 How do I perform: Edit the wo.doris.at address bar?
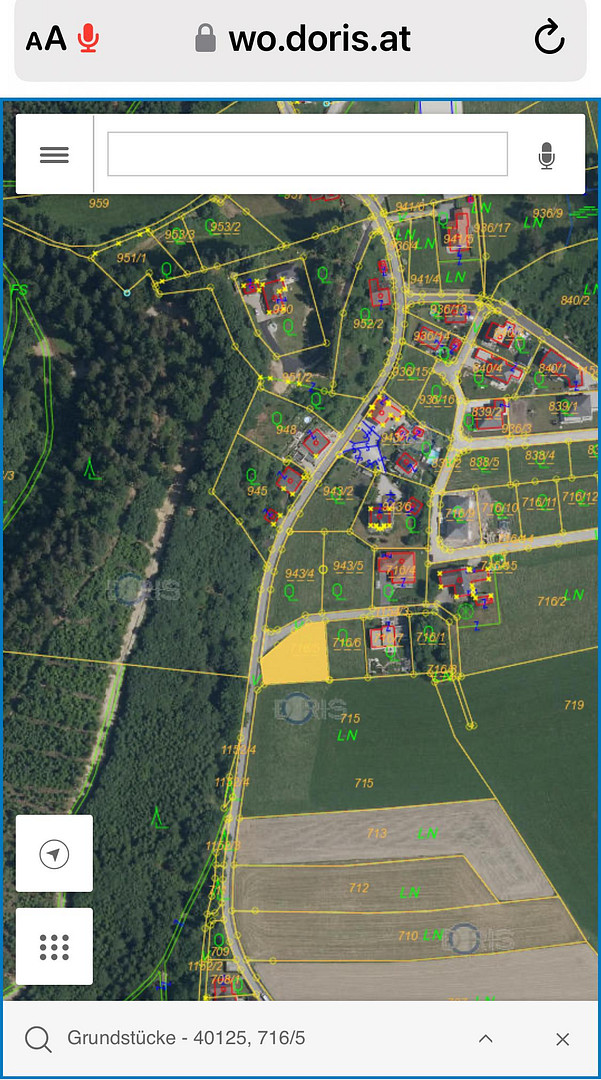pyautogui.click(x=318, y=40)
